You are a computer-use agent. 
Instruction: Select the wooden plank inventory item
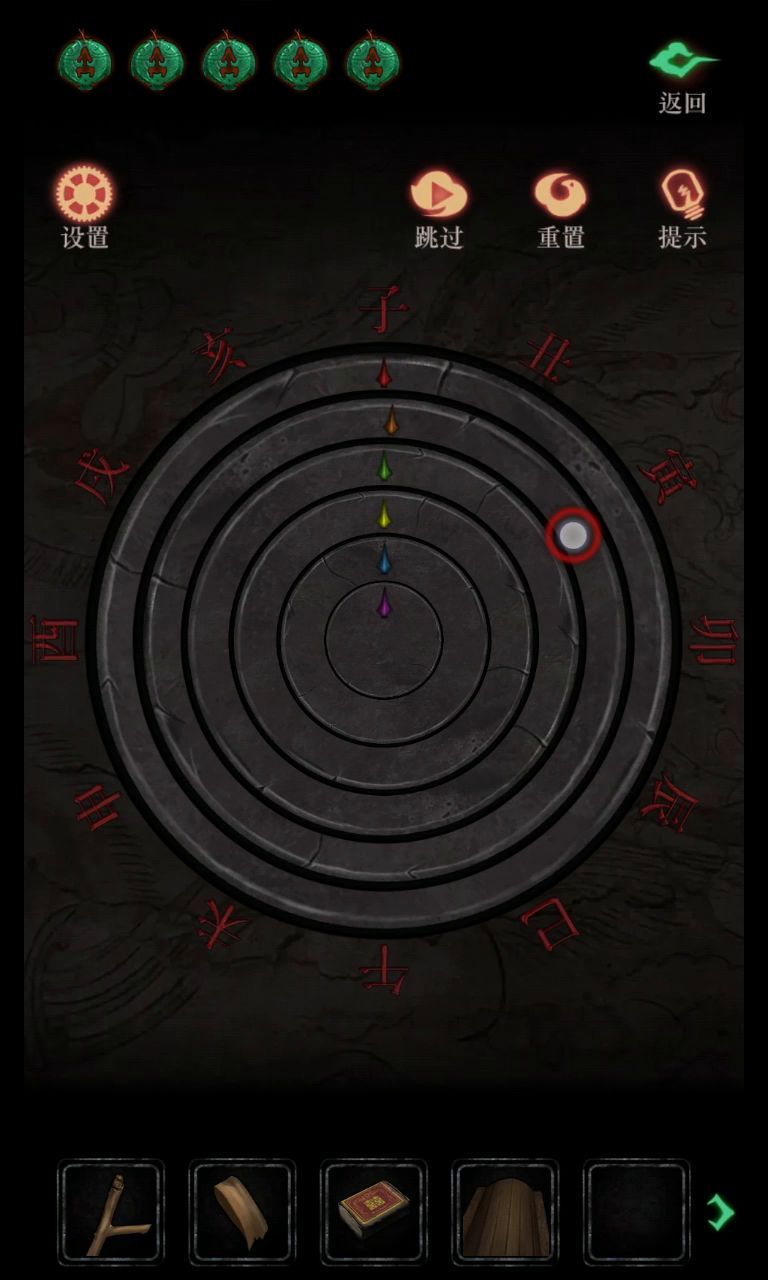pos(242,1213)
